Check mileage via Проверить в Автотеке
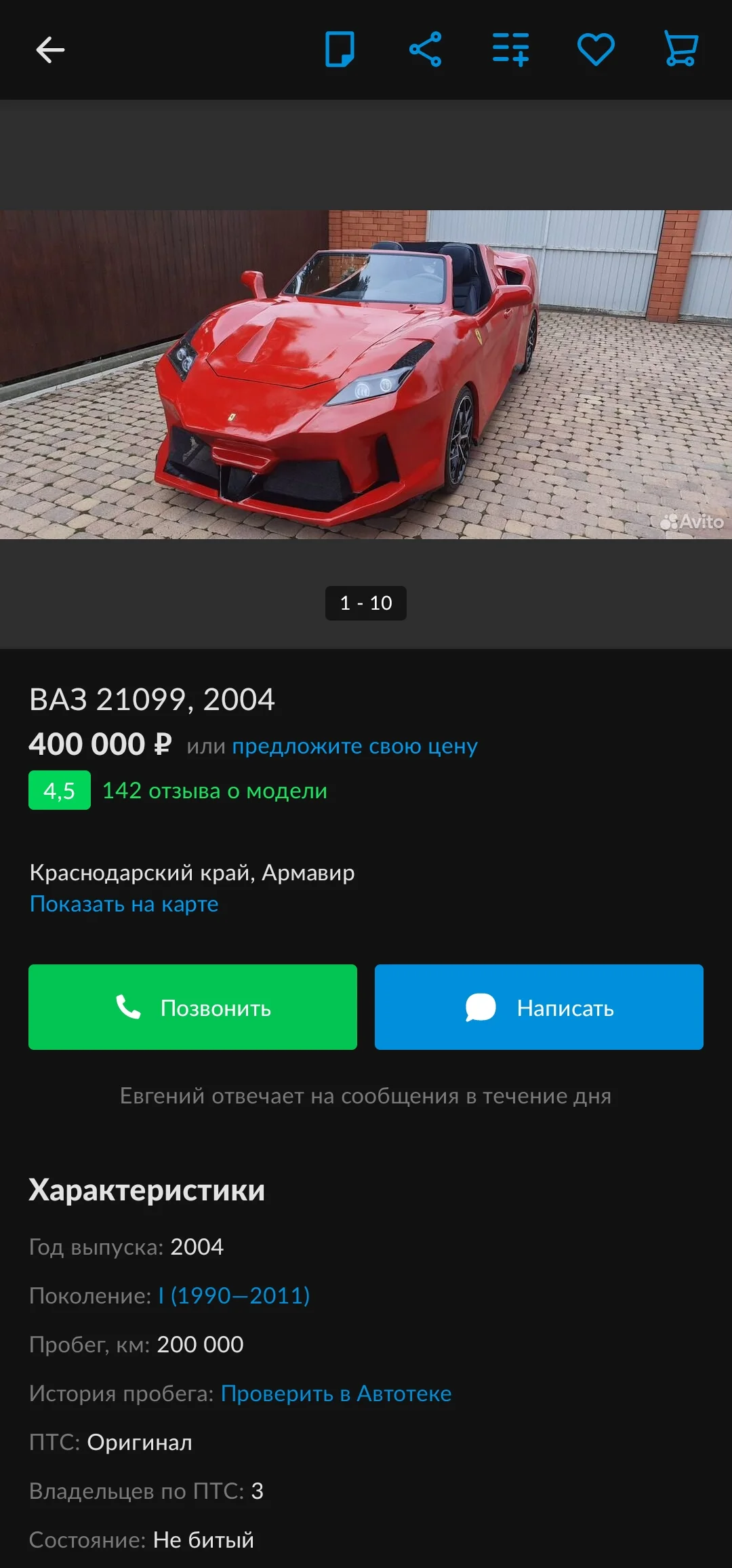Viewport: 732px width, 1568px height. pyautogui.click(x=336, y=1393)
